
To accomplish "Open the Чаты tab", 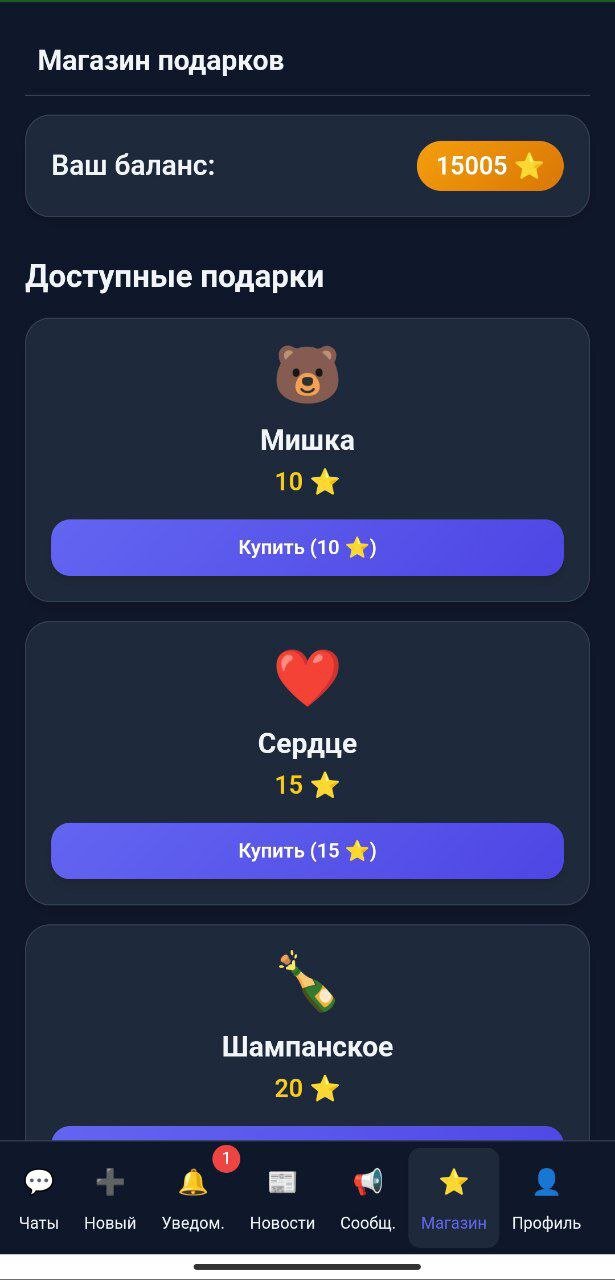I will click(39, 1198).
